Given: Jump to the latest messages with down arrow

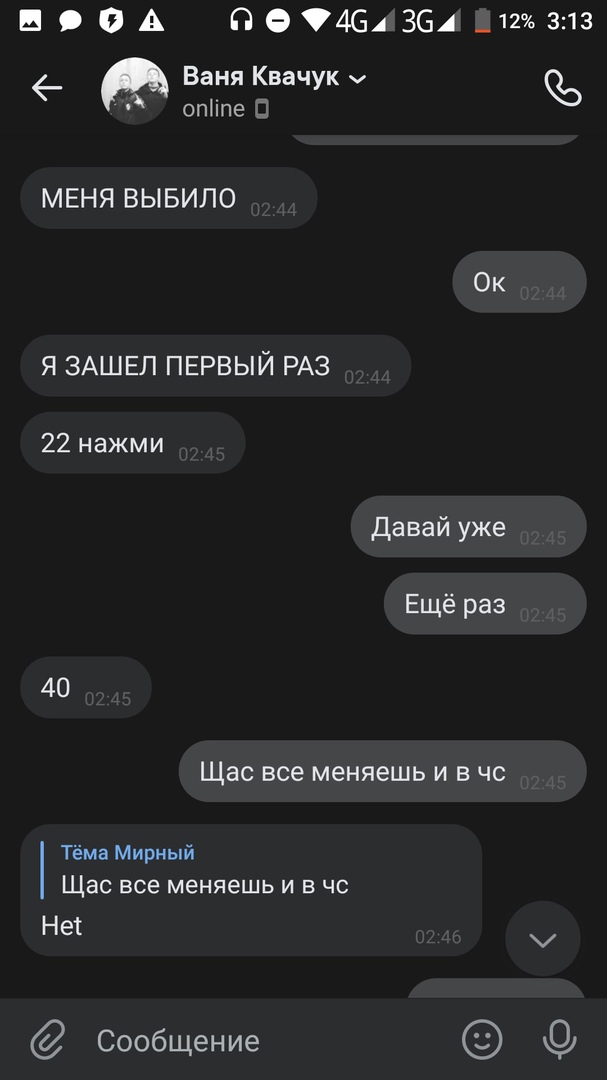Looking at the screenshot, I should click(x=542, y=939).
